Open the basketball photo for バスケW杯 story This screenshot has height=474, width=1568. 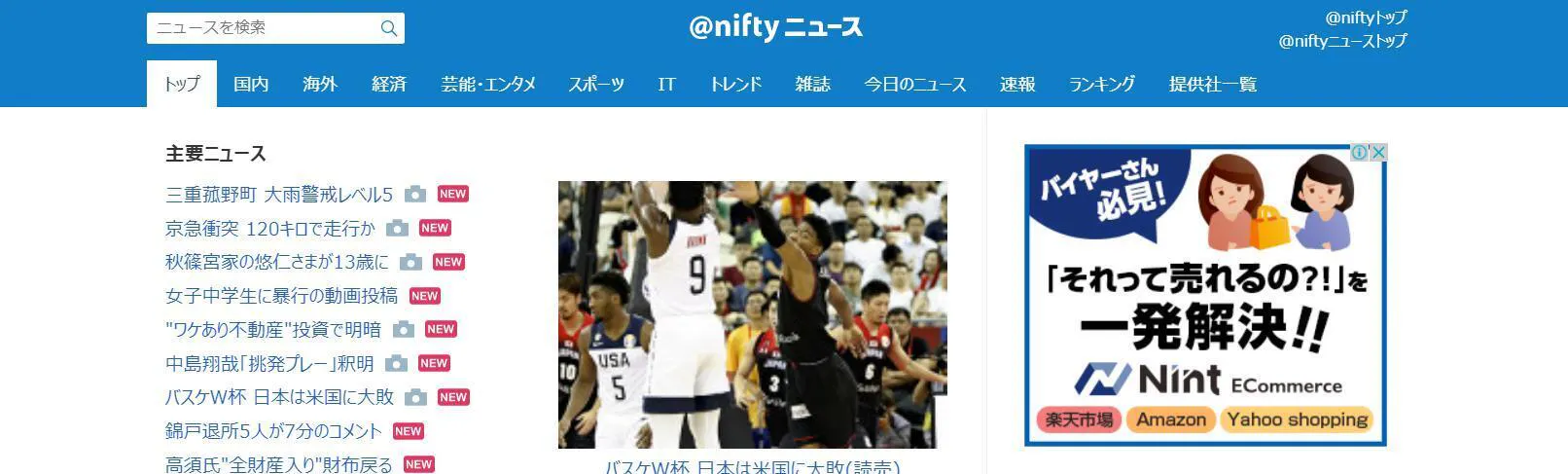coord(752,314)
